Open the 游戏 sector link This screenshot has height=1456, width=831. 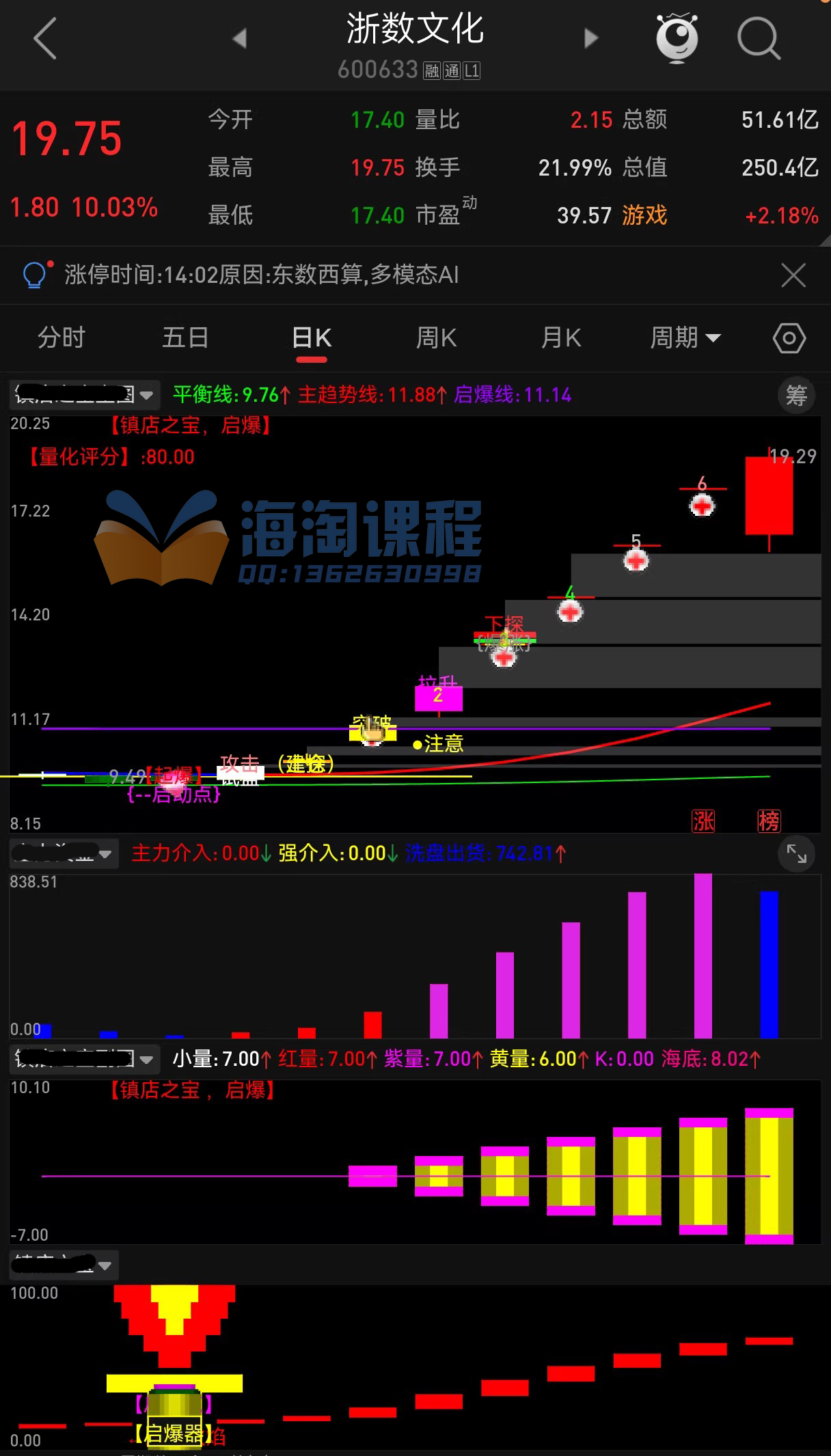tap(644, 216)
